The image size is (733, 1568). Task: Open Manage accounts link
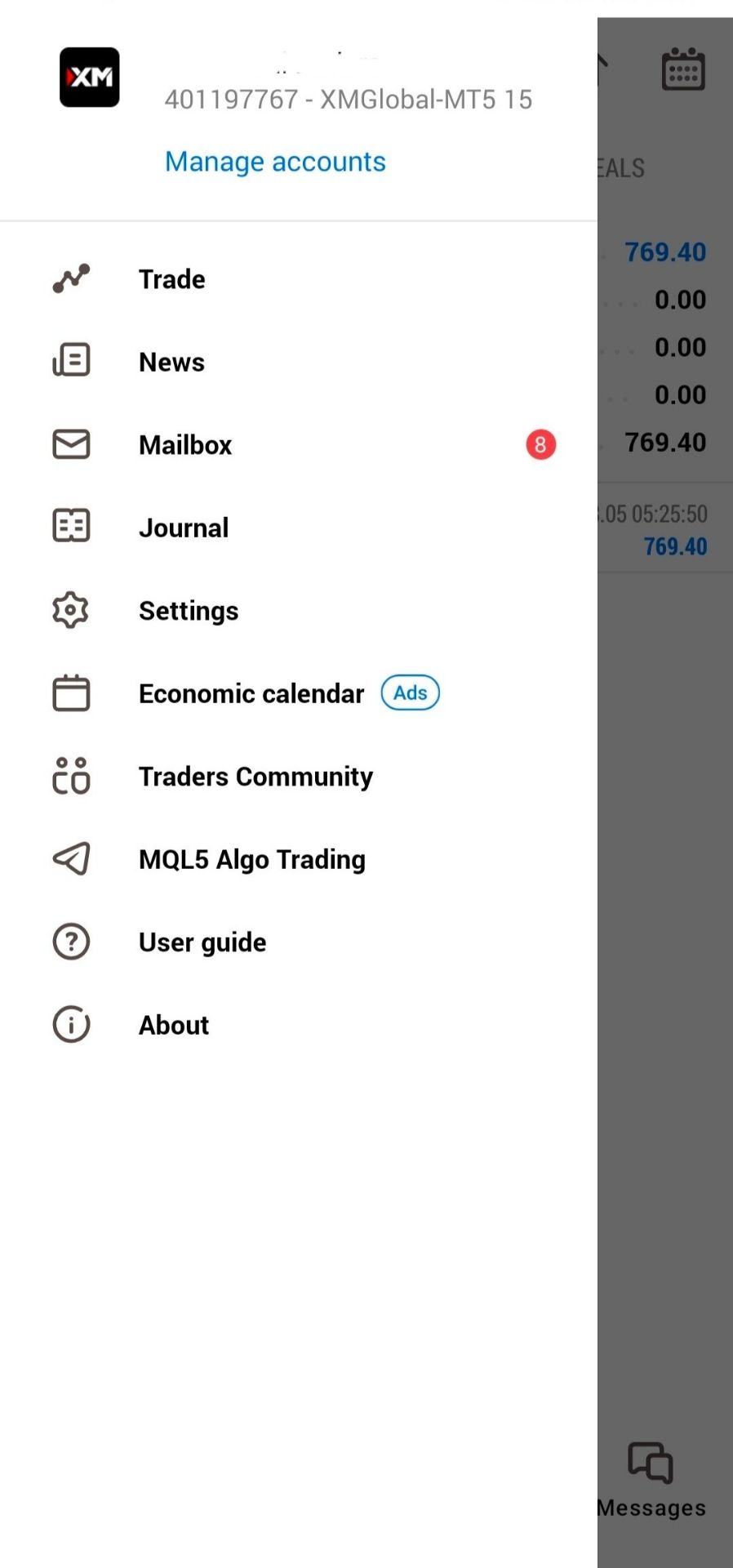(275, 162)
